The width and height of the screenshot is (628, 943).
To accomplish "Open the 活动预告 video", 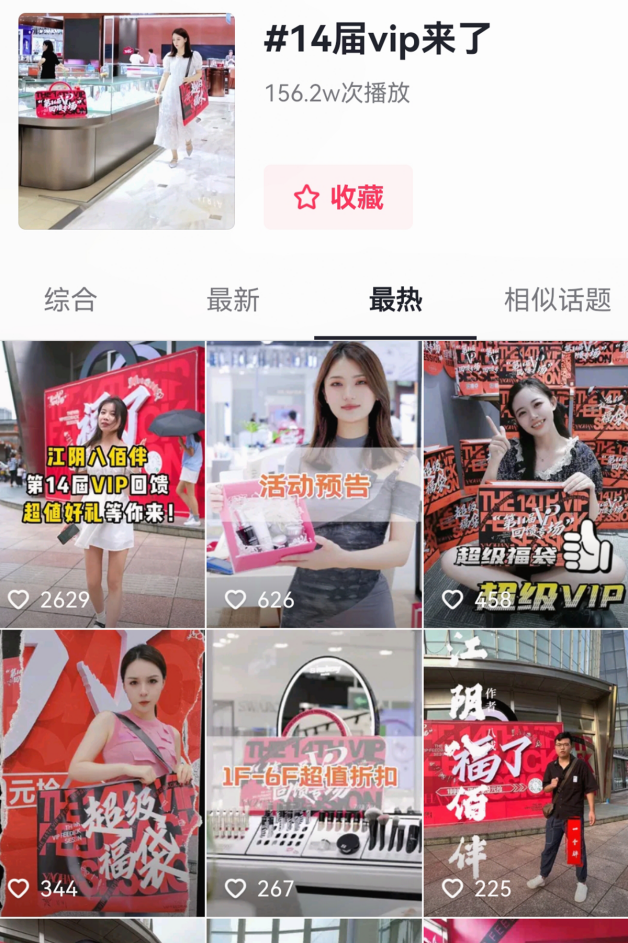I will tap(314, 484).
